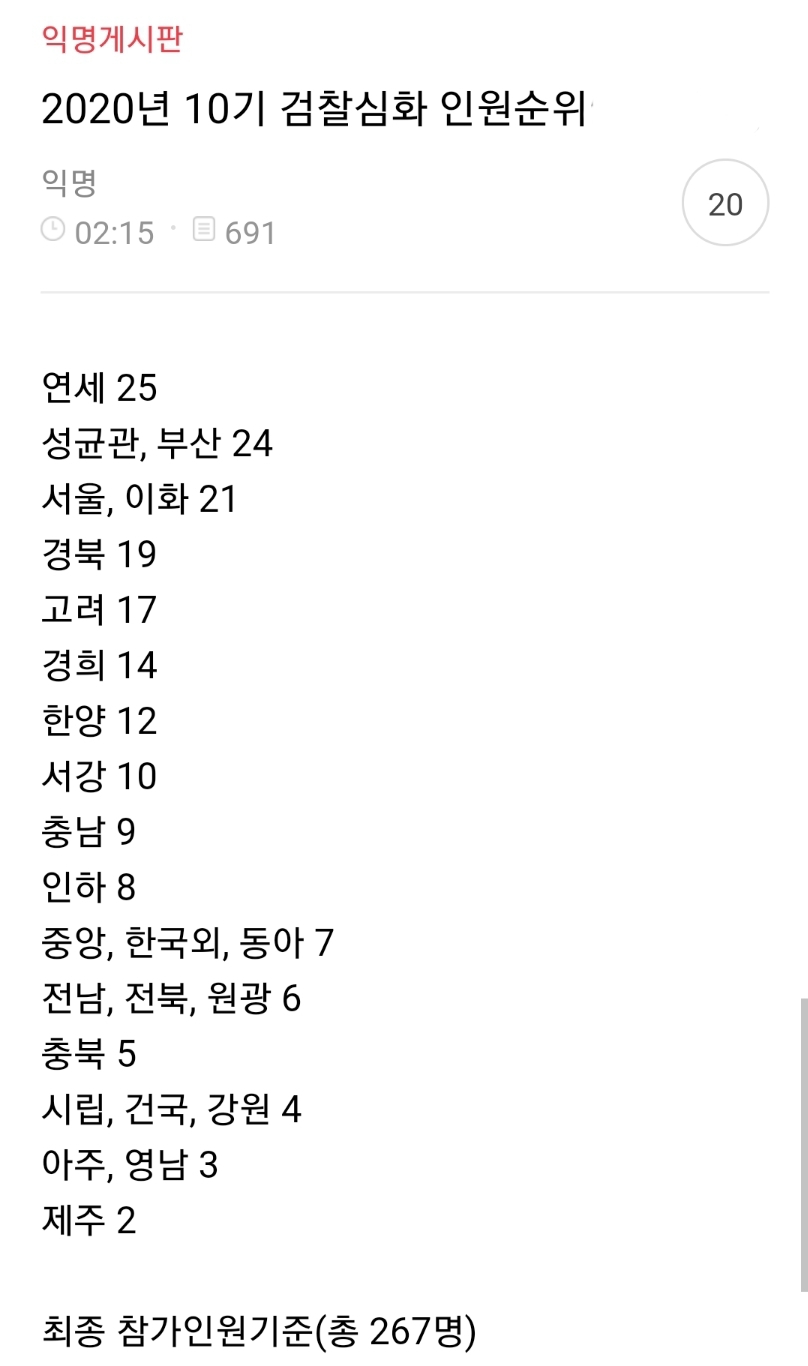
Task: Open the 익명게시판 board link
Action: coord(112,40)
